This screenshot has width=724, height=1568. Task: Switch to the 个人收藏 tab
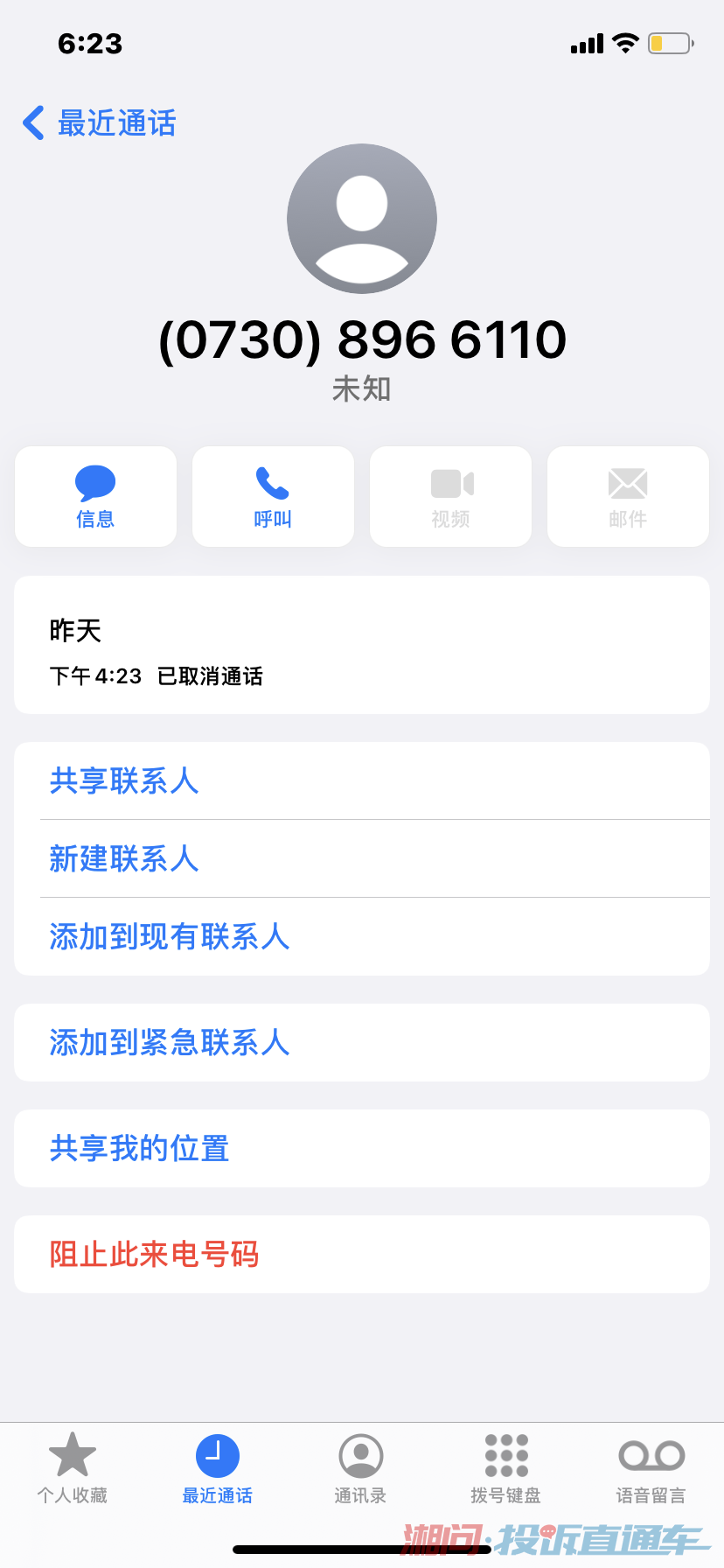click(x=73, y=1468)
